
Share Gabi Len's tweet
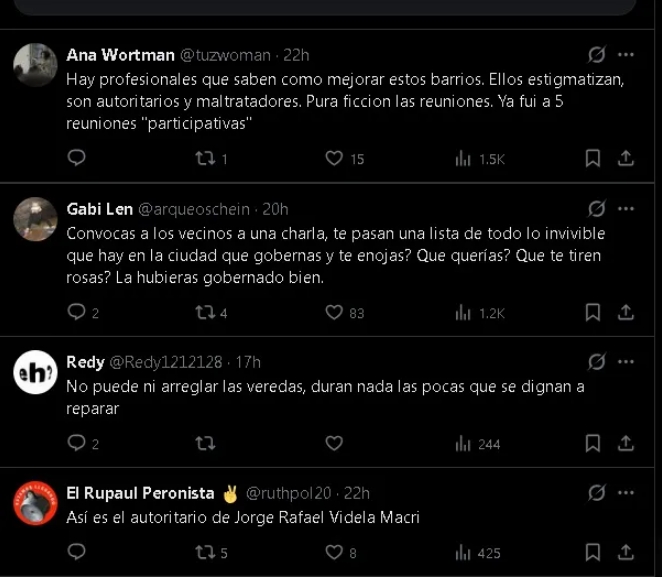(626, 313)
